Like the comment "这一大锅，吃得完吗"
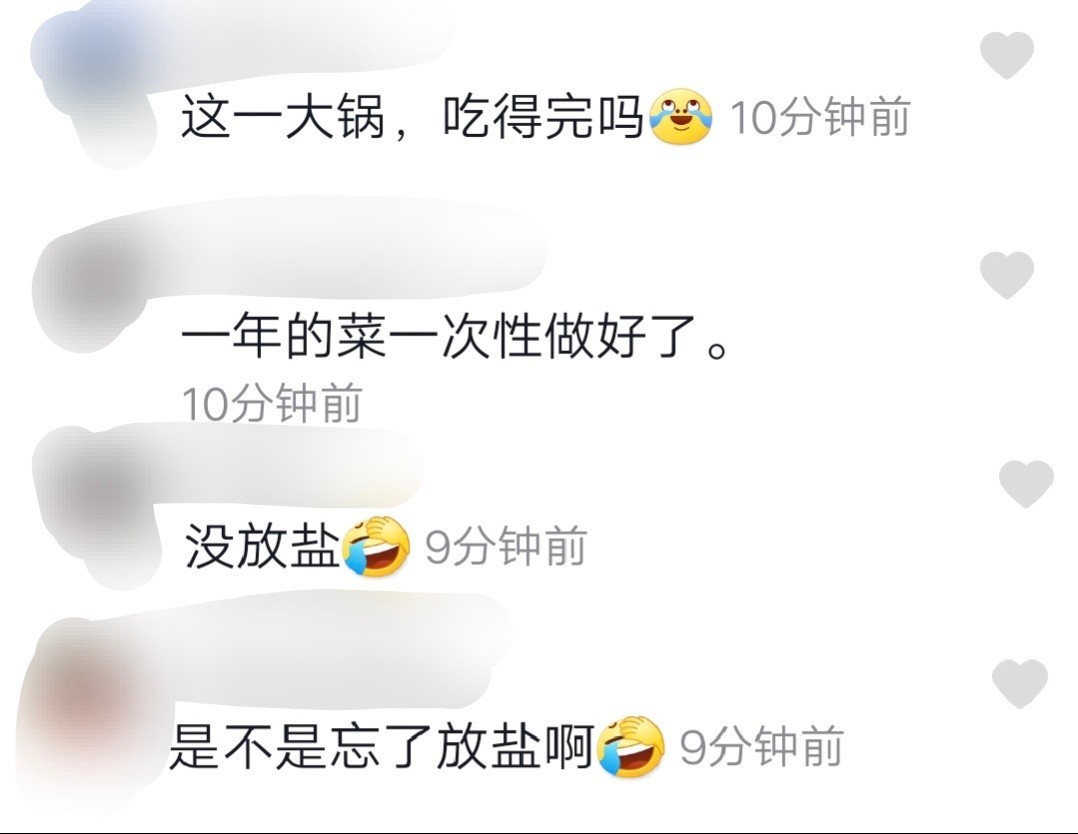The width and height of the screenshot is (1078, 834). coord(1006,55)
